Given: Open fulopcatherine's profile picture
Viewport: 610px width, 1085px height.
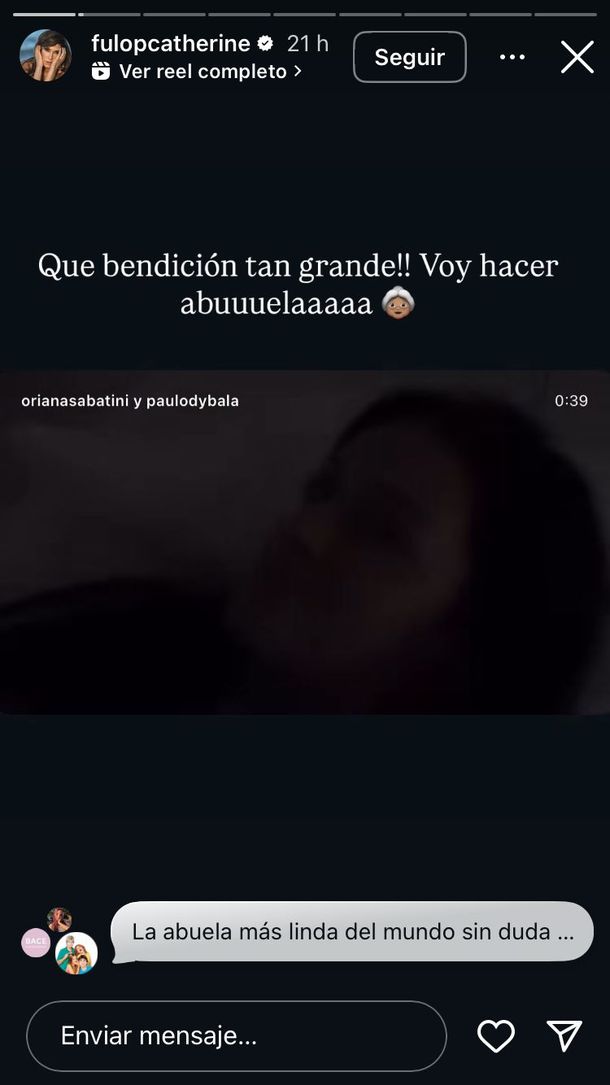Looking at the screenshot, I should 46,56.
